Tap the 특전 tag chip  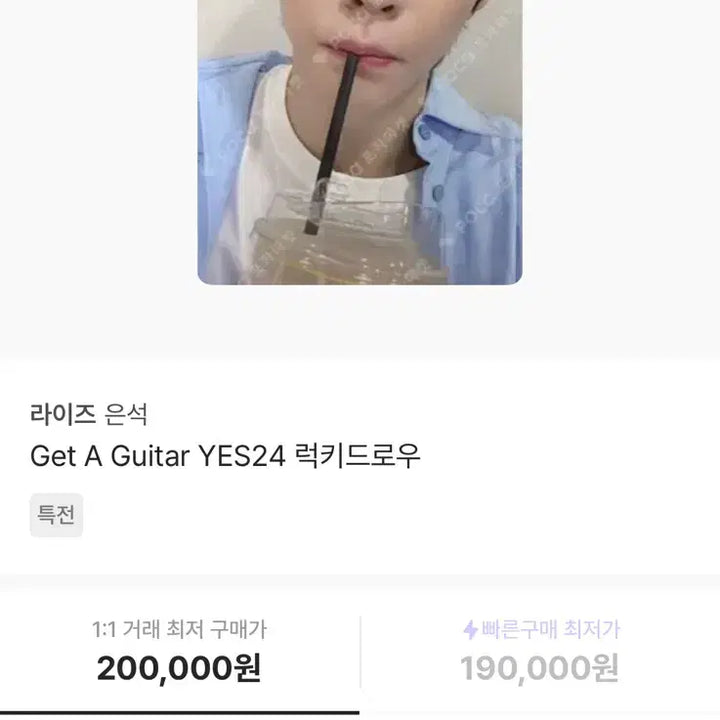pyautogui.click(x=56, y=516)
